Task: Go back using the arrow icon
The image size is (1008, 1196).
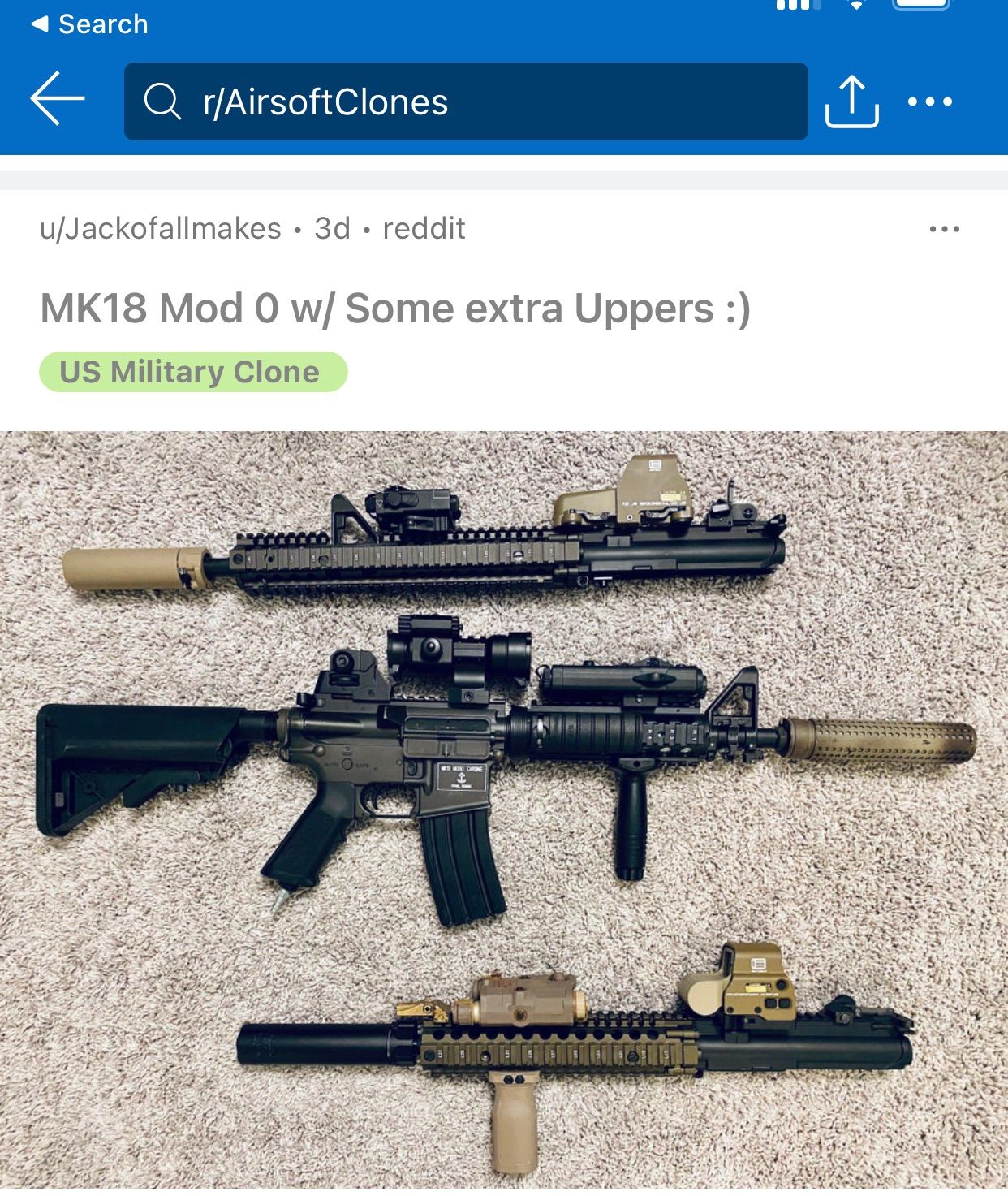Action: [x=57, y=99]
